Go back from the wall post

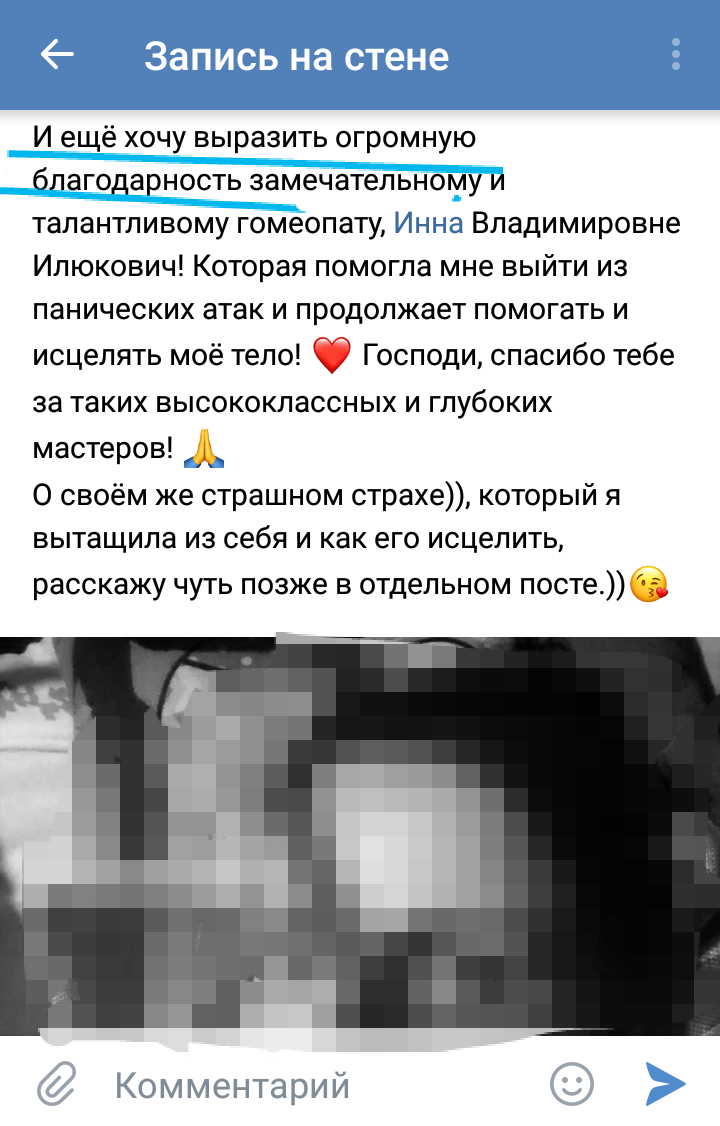[x=57, y=55]
